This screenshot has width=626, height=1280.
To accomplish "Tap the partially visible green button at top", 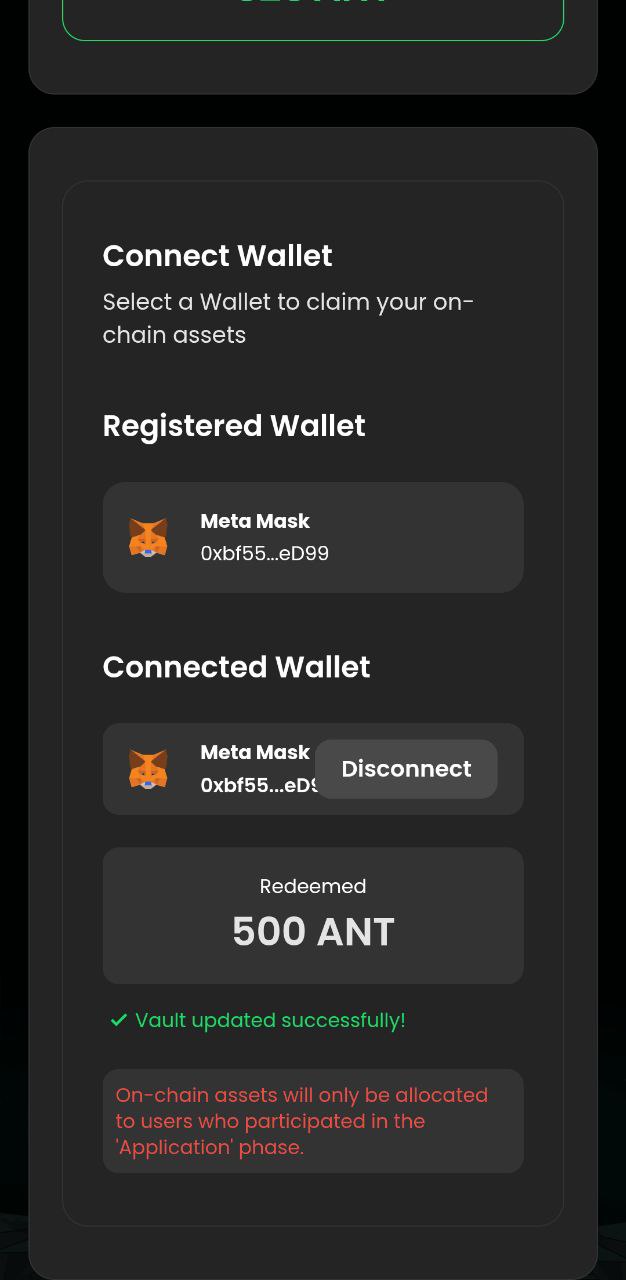I will [313, 18].
